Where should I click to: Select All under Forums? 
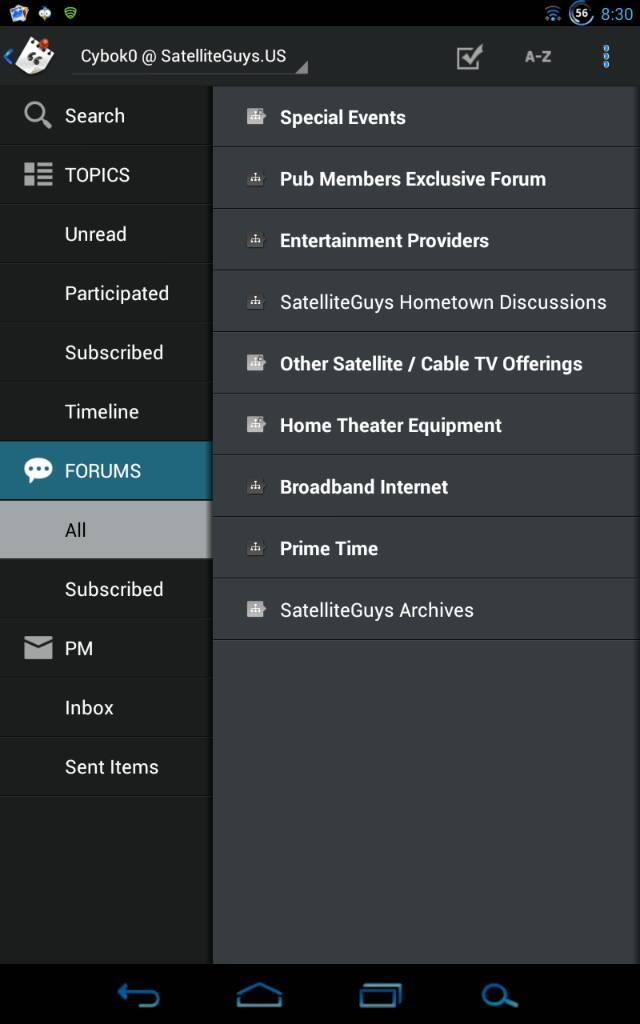[x=106, y=530]
